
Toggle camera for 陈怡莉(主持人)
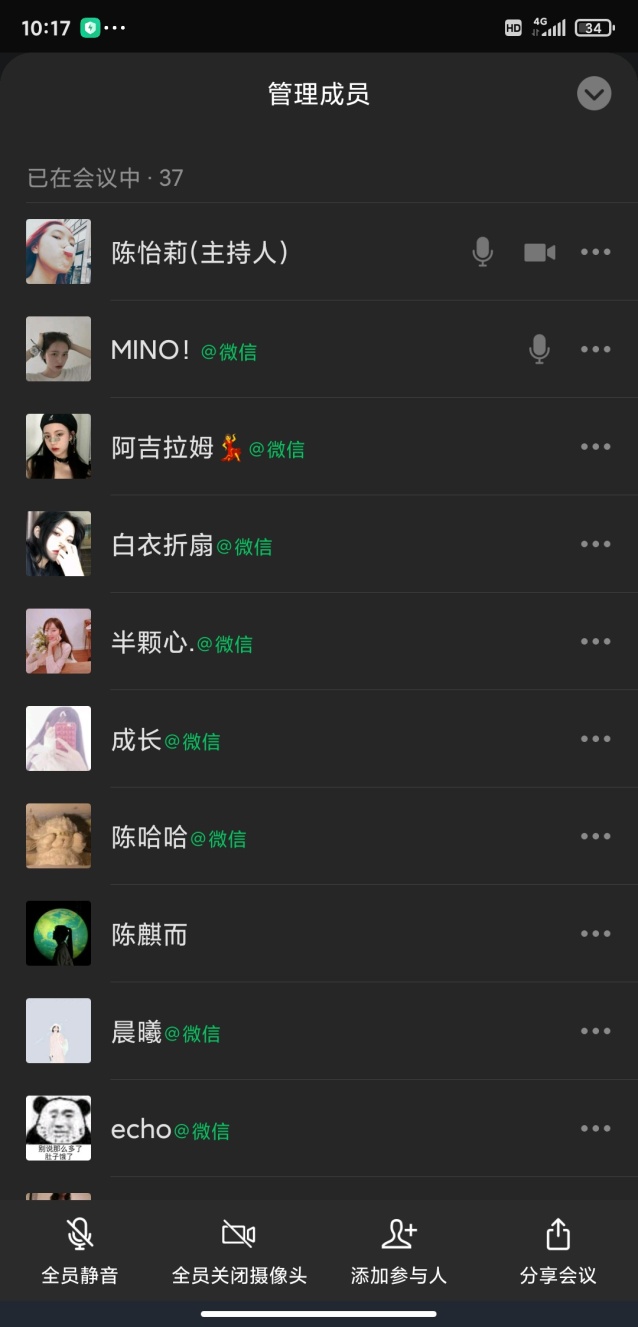(539, 252)
